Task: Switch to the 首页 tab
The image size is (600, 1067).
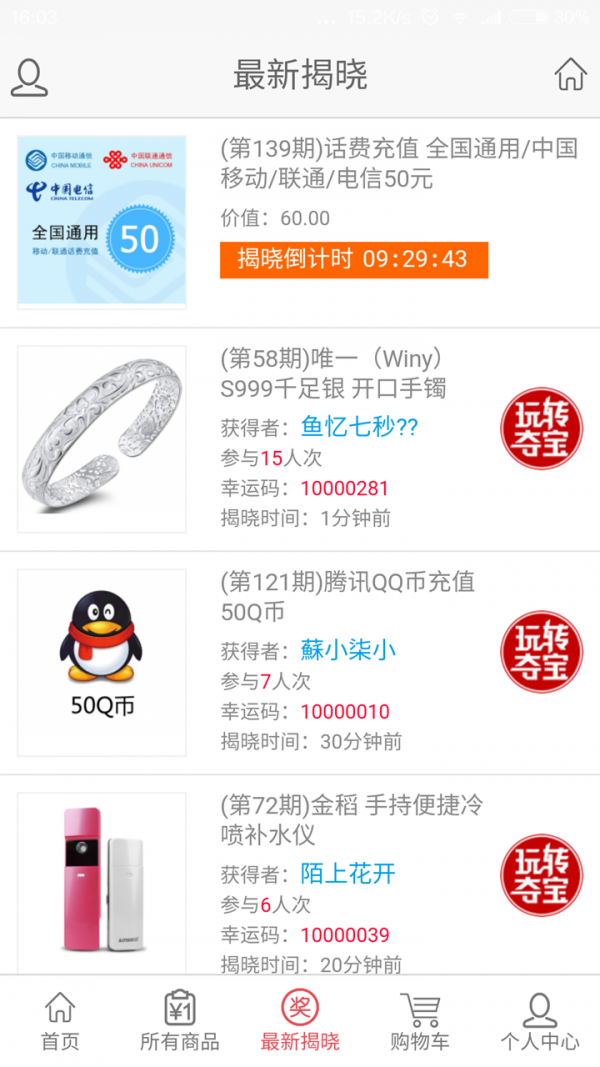Action: click(x=60, y=1021)
